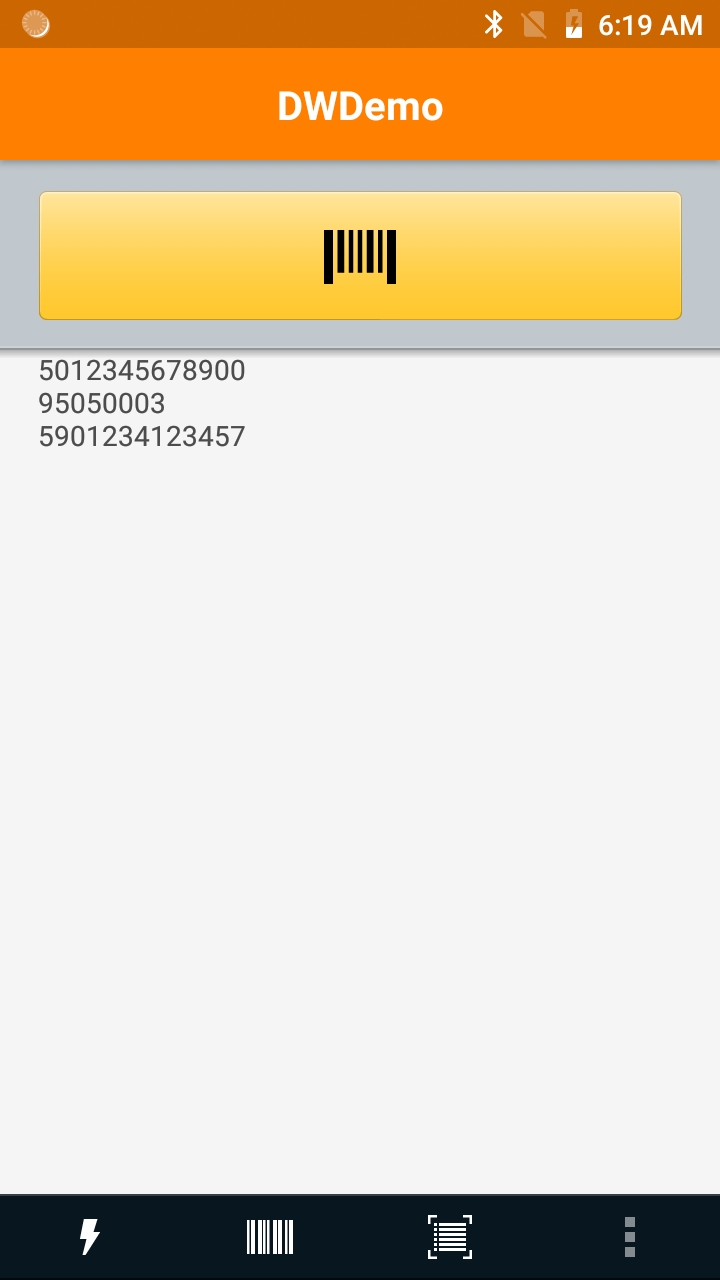
Task: Toggle the flash lightning icon
Action: (90, 1237)
